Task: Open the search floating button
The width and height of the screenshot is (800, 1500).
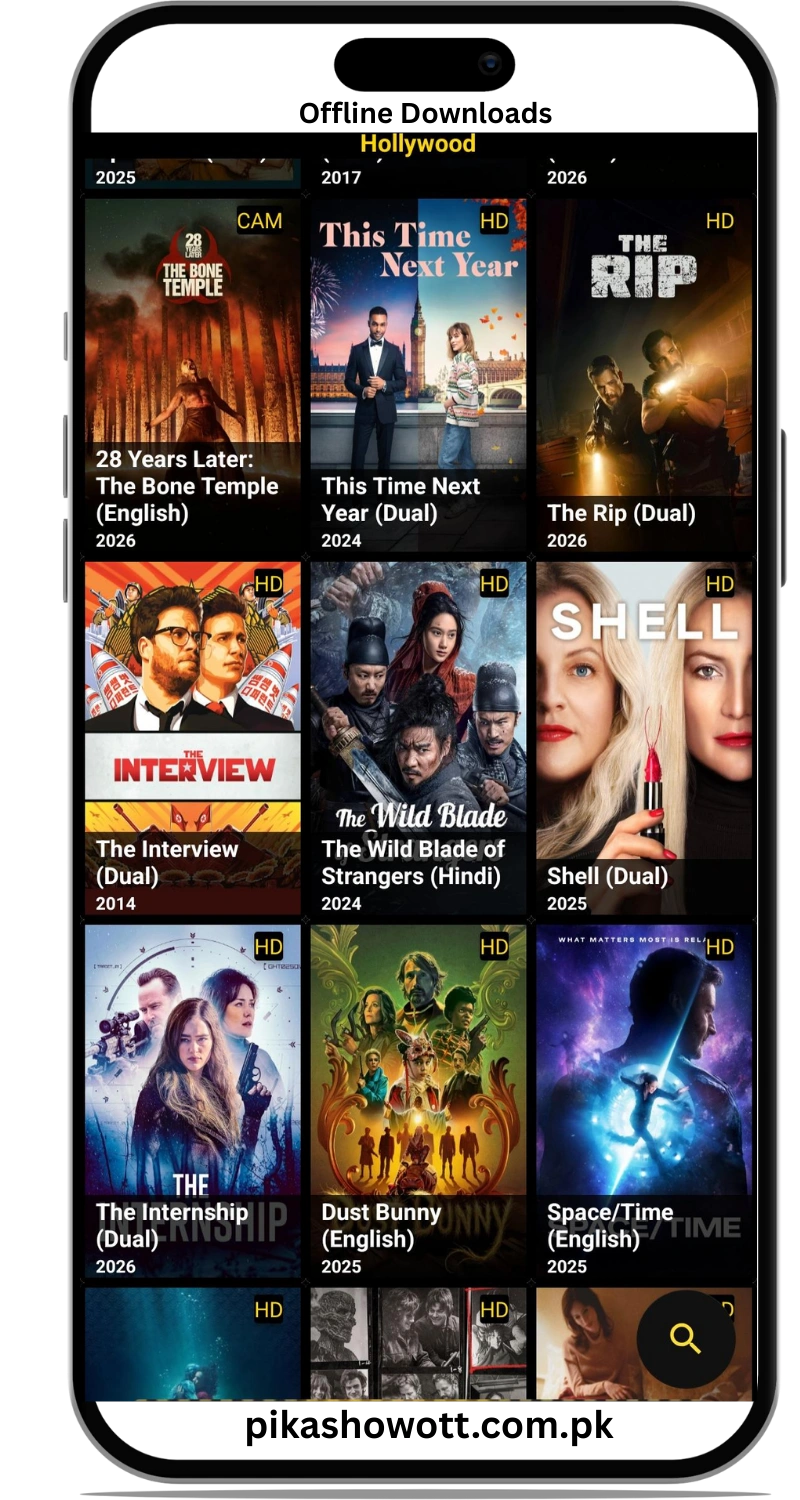Action: click(x=685, y=1338)
